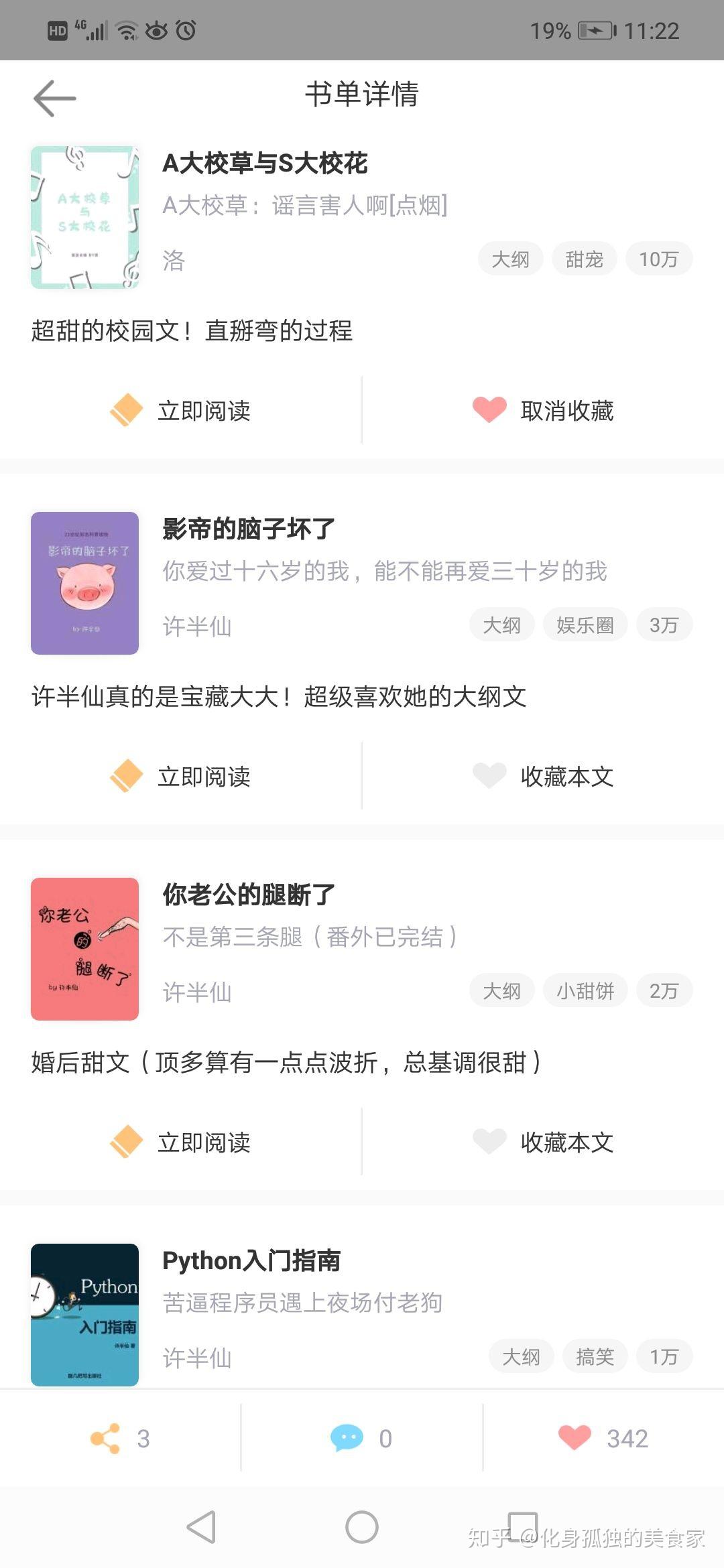Tap the system back triangle
The height and width of the screenshot is (1568, 724).
click(x=201, y=1528)
